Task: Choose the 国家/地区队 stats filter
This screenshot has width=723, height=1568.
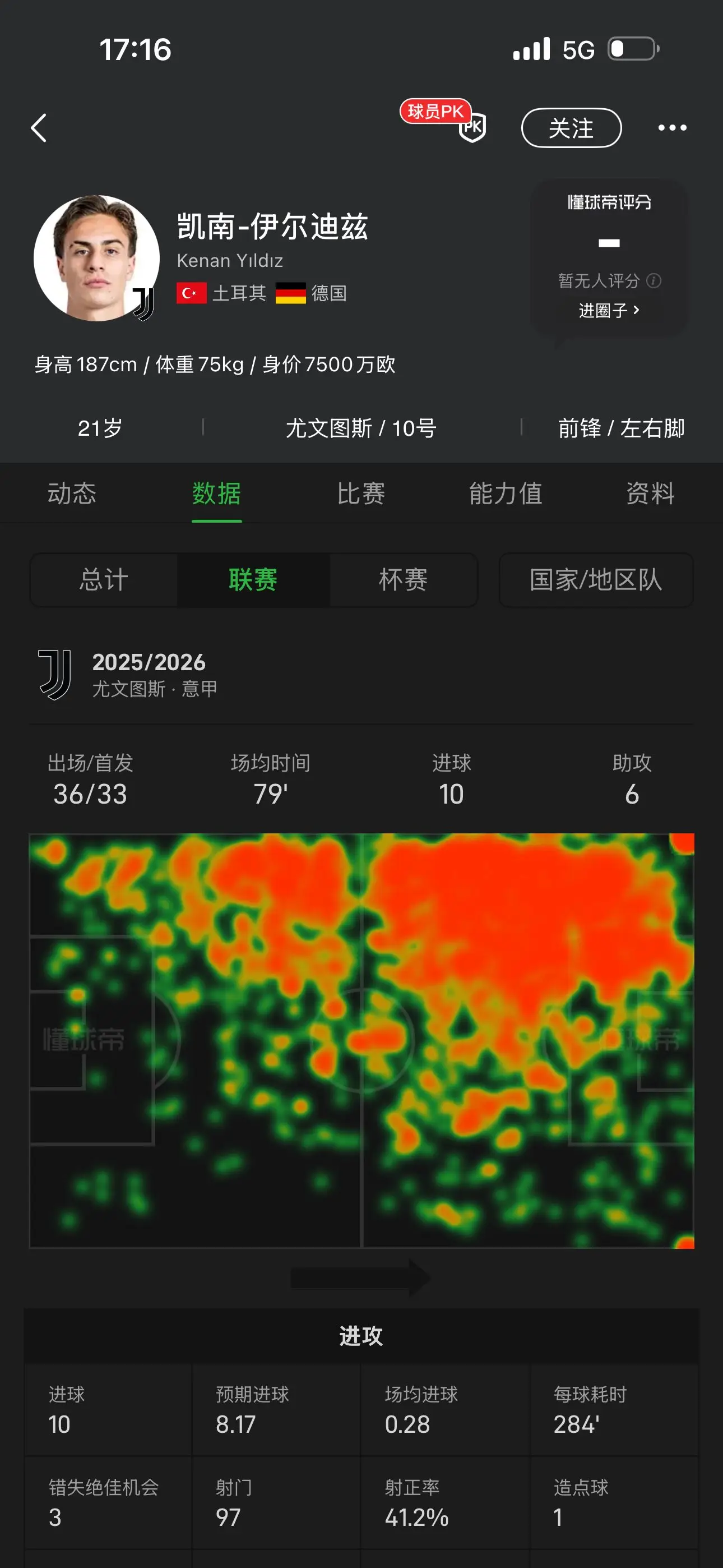Action: click(596, 579)
